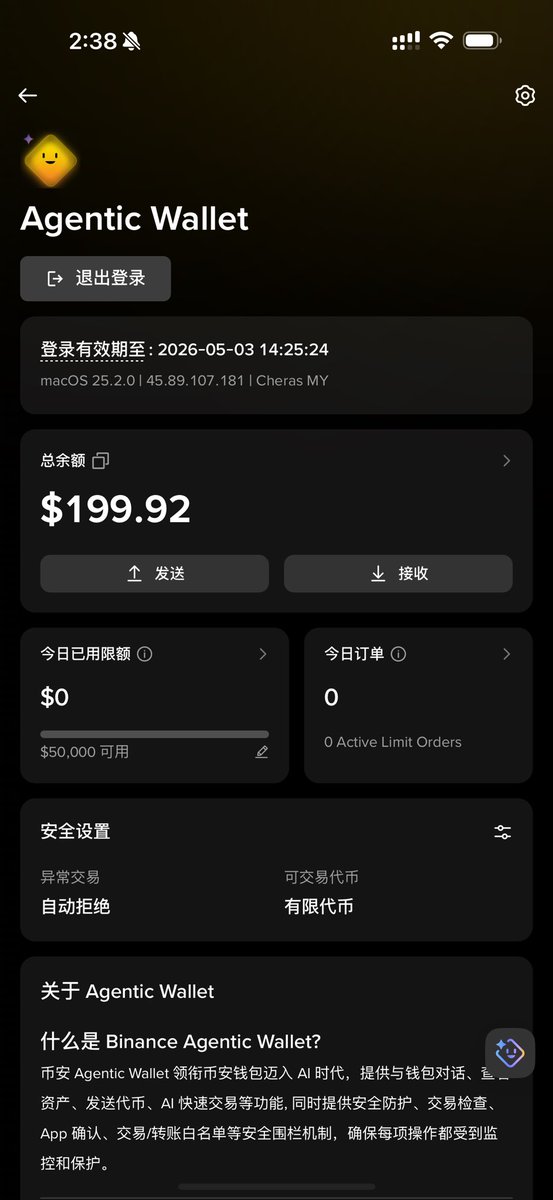Edit the $50,000 daily limit with the pencil
The image size is (553, 1200).
click(262, 752)
